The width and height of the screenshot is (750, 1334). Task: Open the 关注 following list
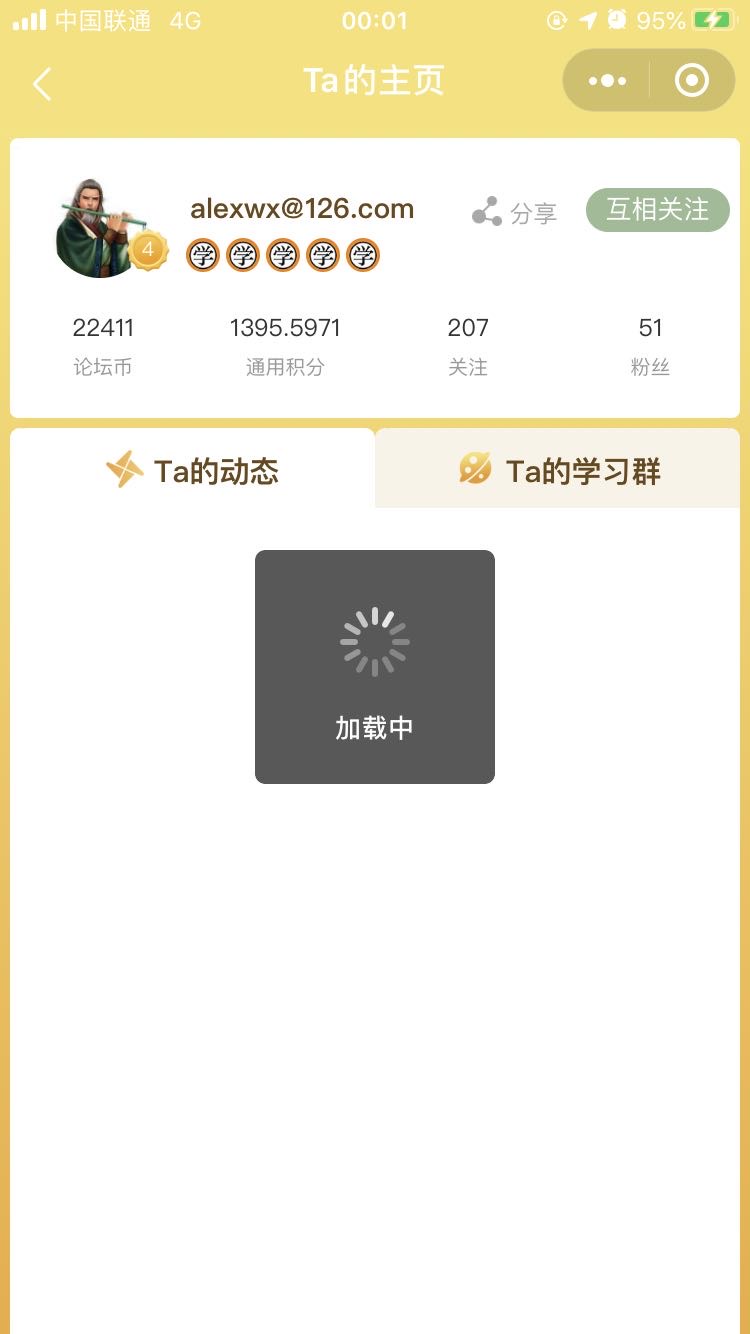pyautogui.click(x=467, y=345)
